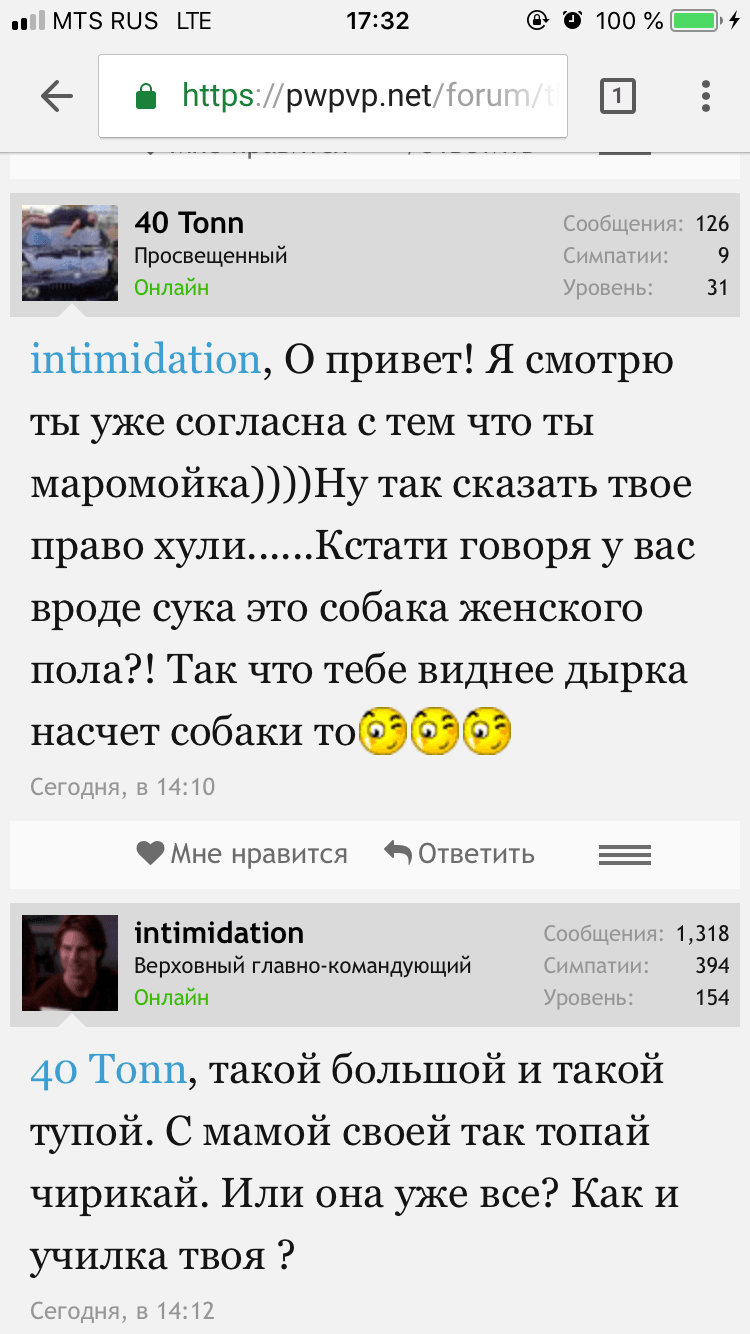
Task: Select the intimidation username in the post header
Action: (x=219, y=933)
